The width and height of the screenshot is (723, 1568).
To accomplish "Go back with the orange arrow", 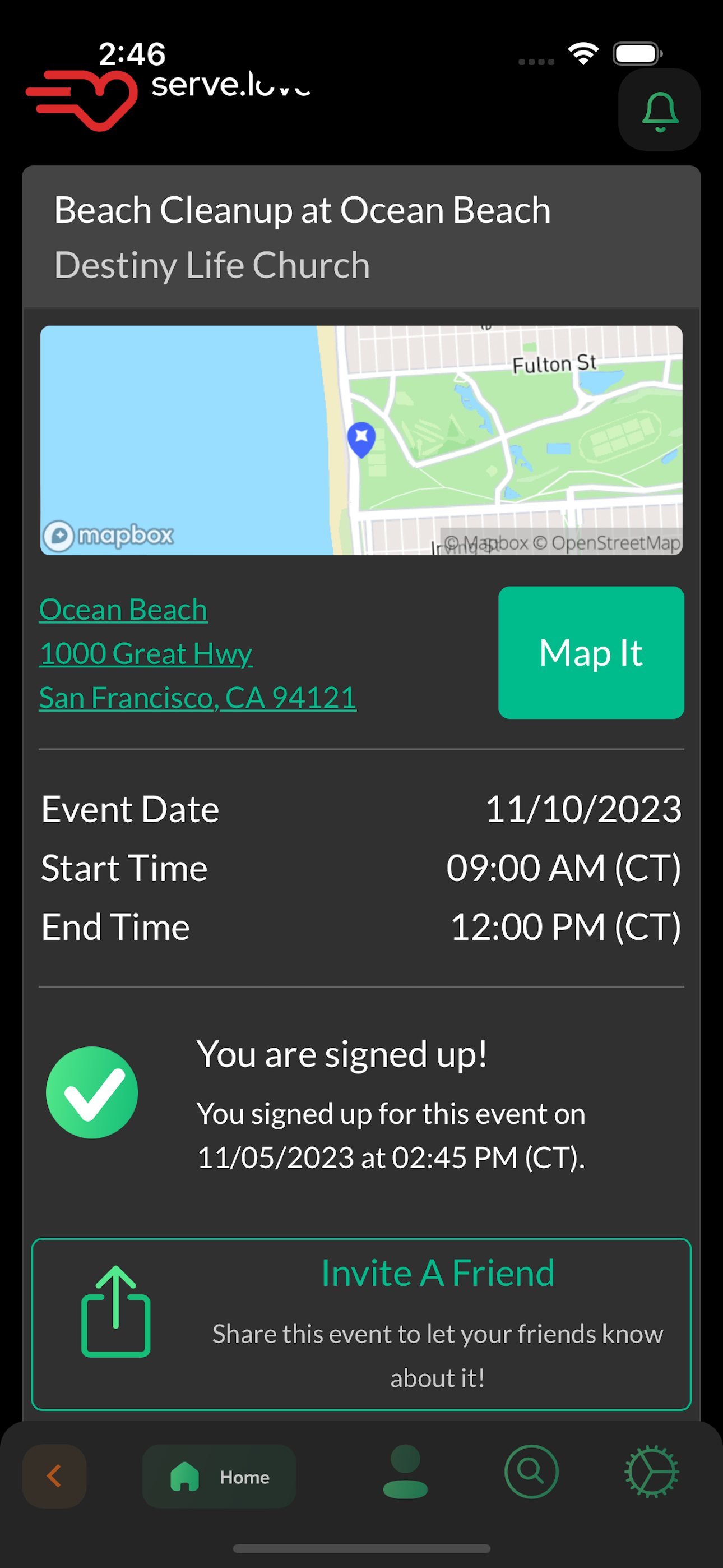I will [x=54, y=1476].
